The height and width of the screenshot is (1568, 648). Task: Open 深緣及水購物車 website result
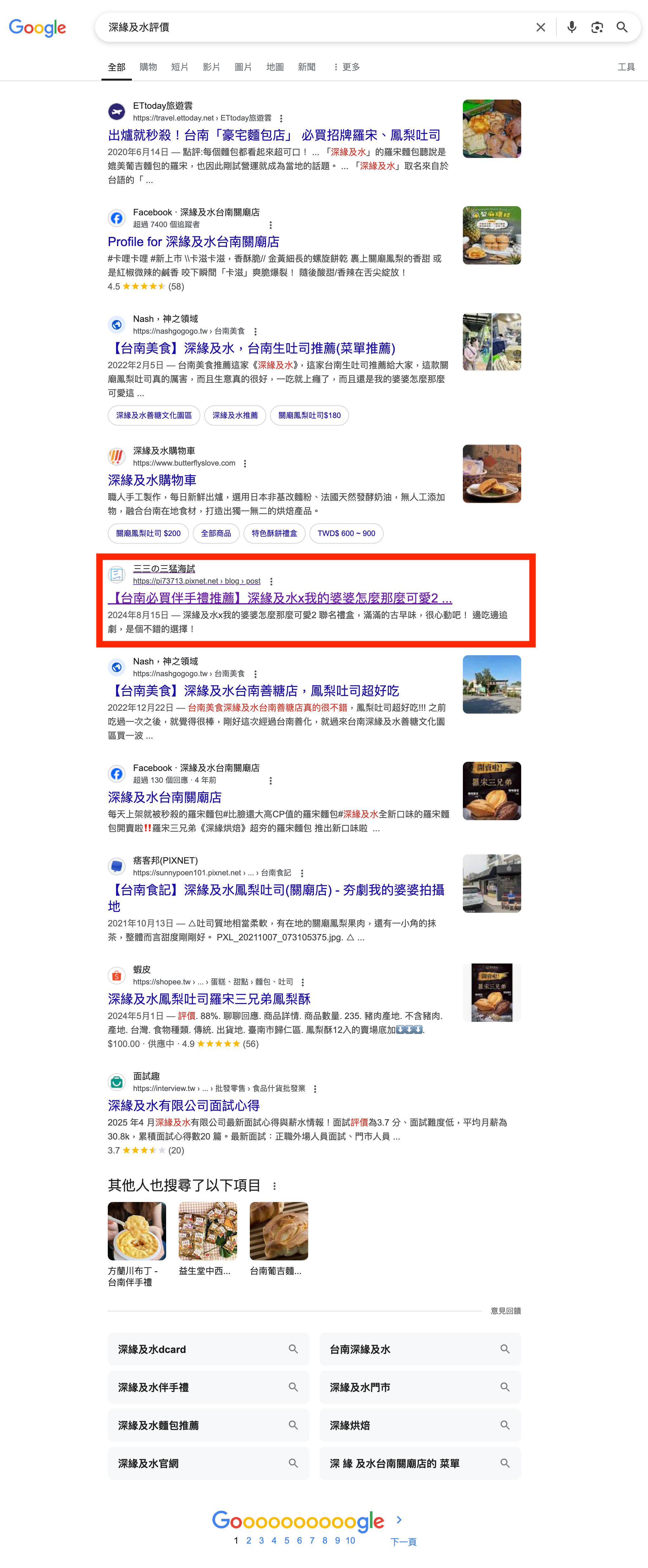152,480
